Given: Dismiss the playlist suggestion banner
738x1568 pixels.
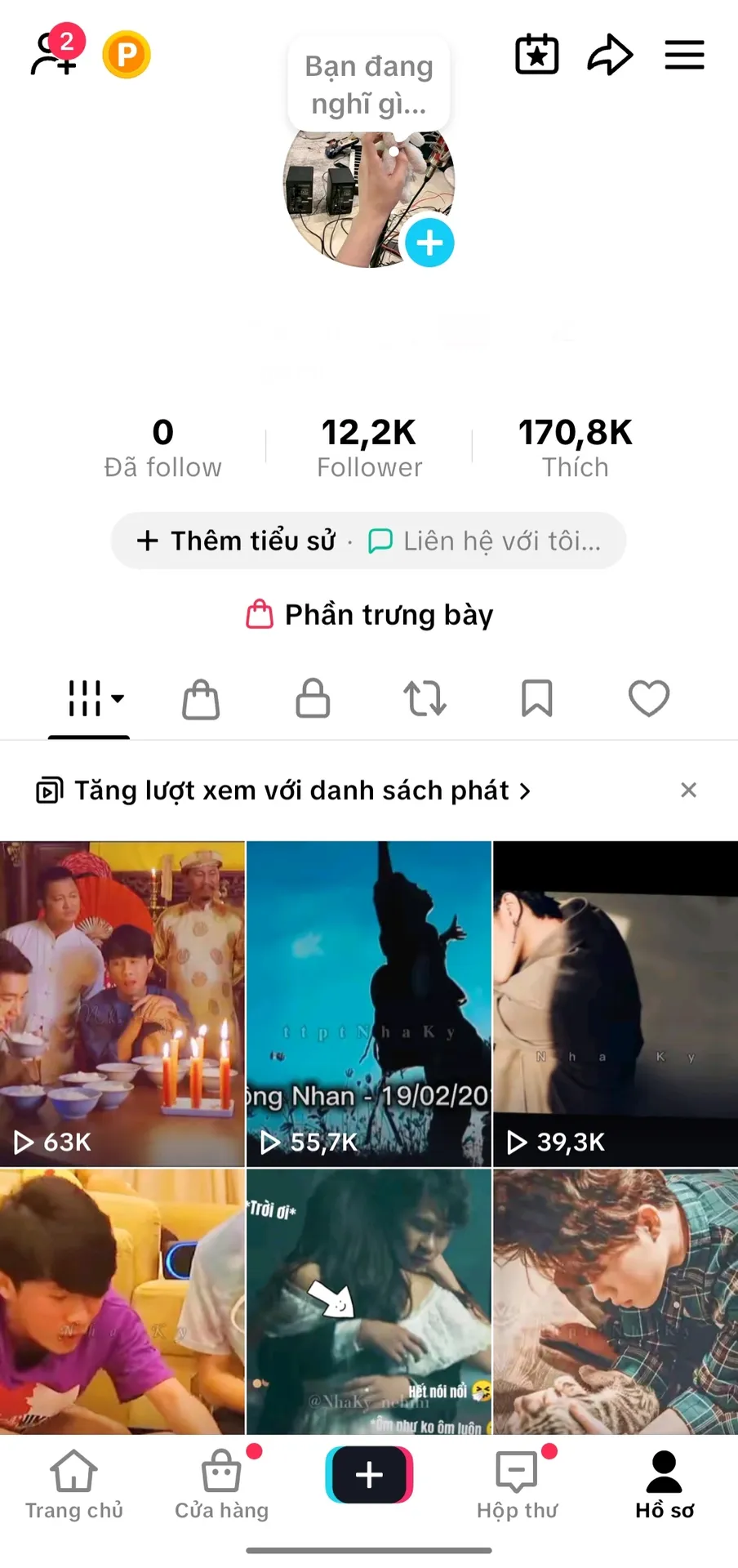Looking at the screenshot, I should (x=688, y=790).
